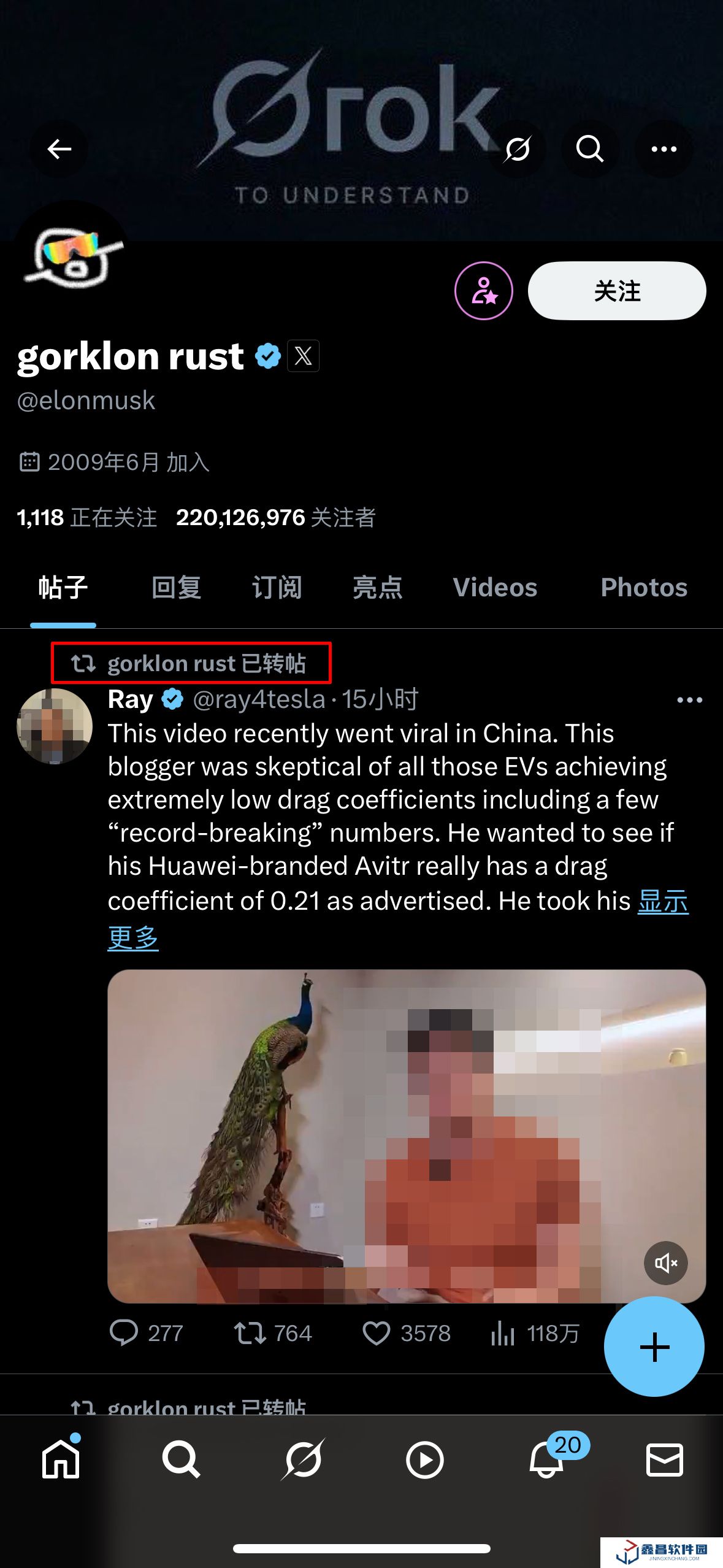The image size is (723, 1568).
Task: Open the notifications bell
Action: point(546,1459)
